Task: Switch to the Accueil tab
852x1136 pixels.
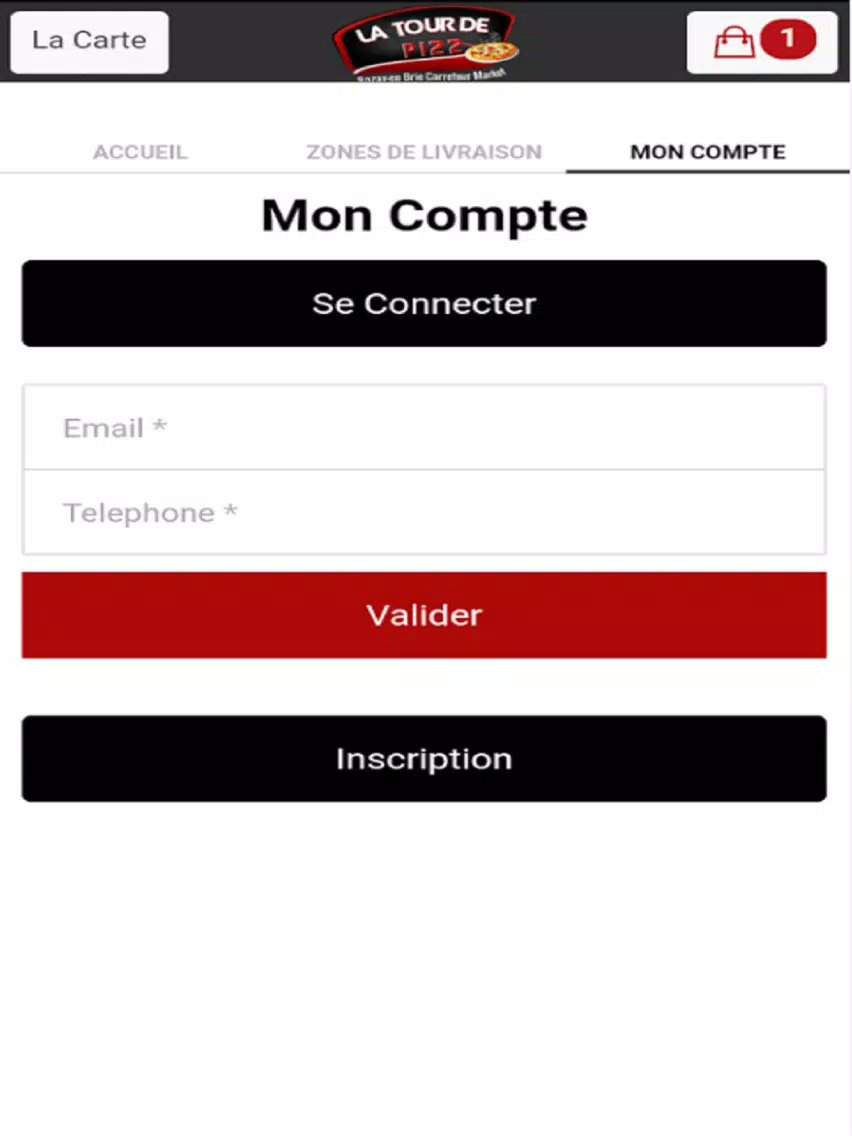Action: (x=140, y=152)
